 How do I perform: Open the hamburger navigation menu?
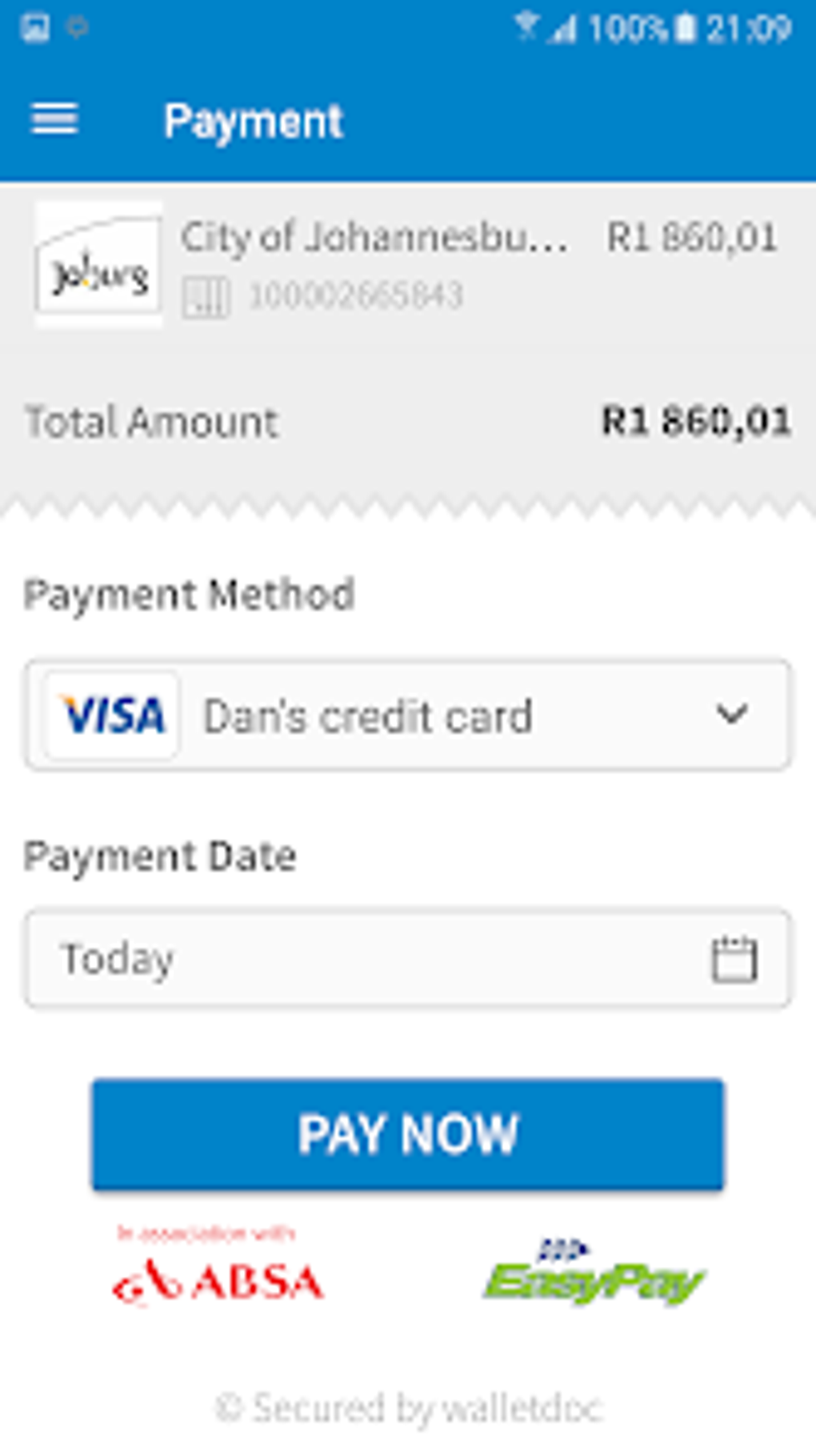pyautogui.click(x=54, y=120)
